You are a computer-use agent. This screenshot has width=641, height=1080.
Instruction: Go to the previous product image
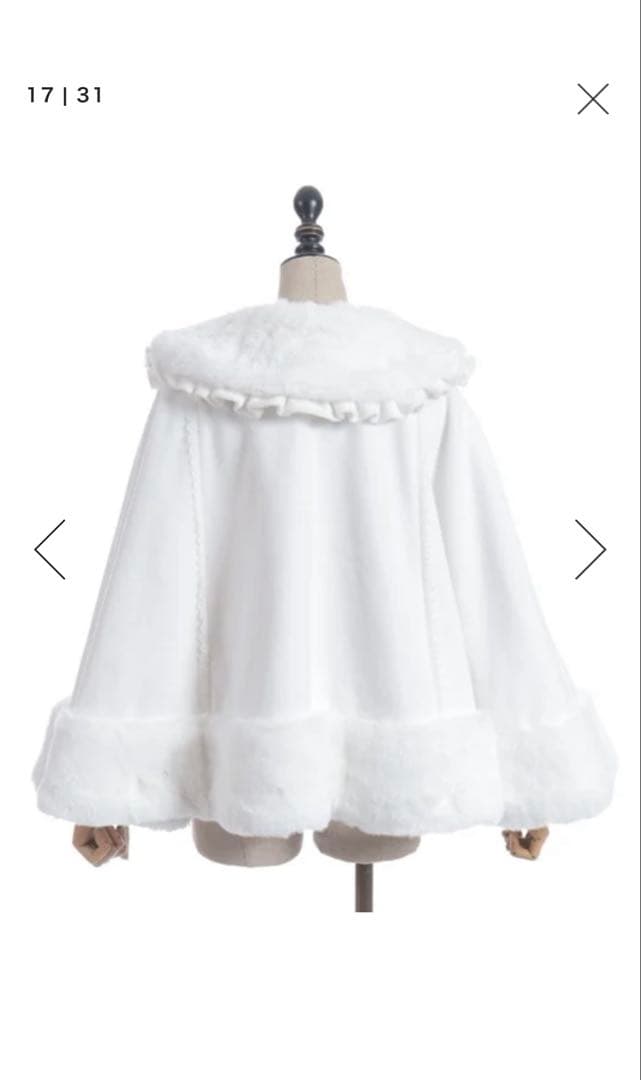click(x=50, y=549)
